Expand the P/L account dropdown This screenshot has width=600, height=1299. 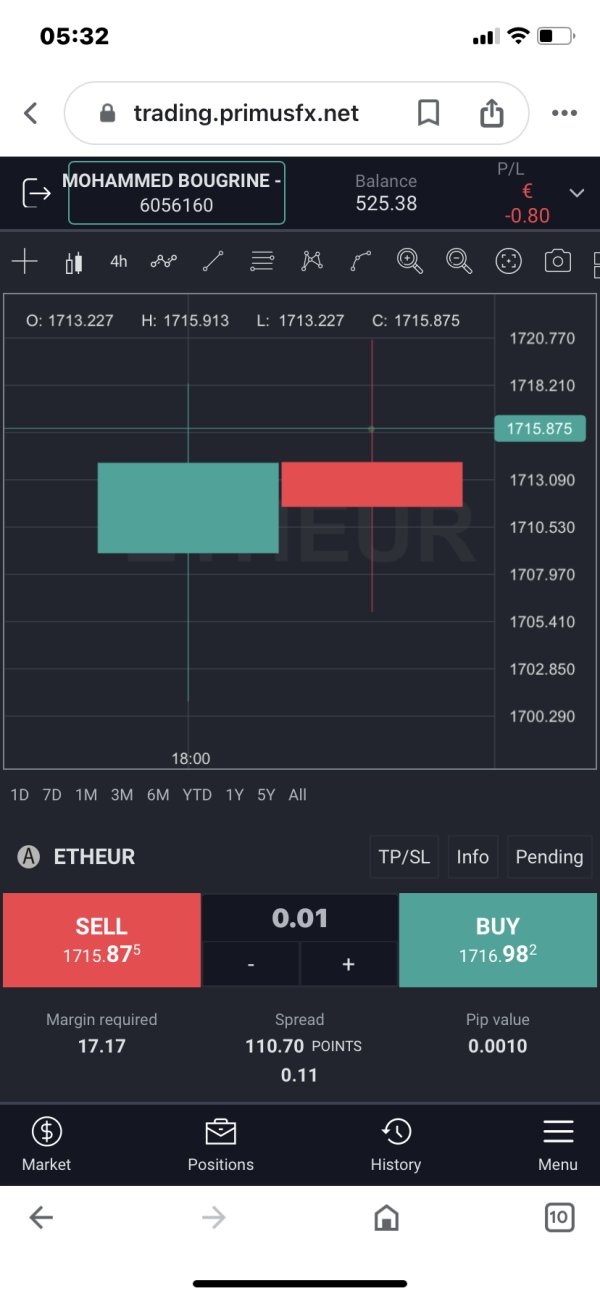pos(576,193)
